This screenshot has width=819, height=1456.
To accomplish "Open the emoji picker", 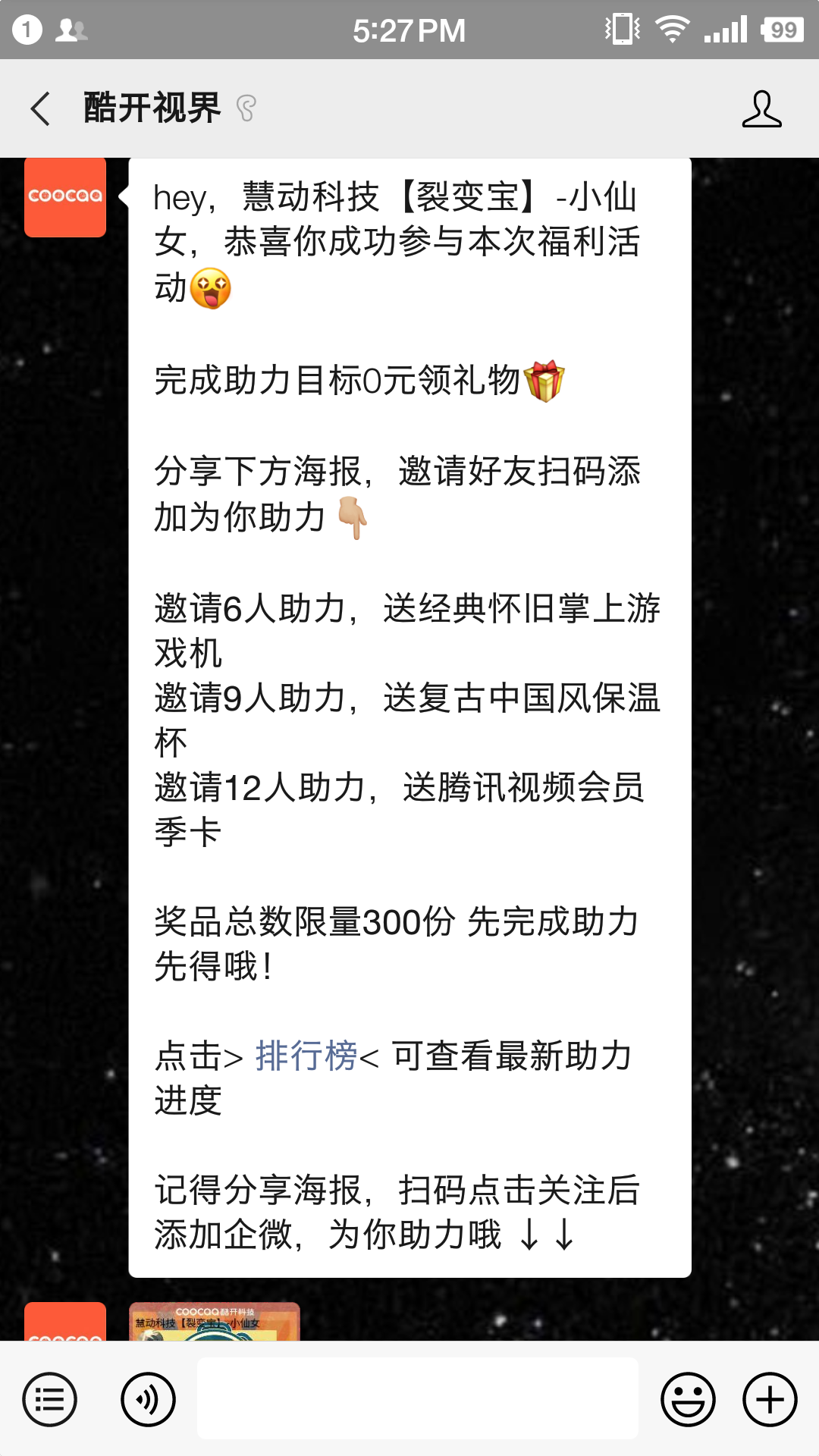I will [688, 1399].
